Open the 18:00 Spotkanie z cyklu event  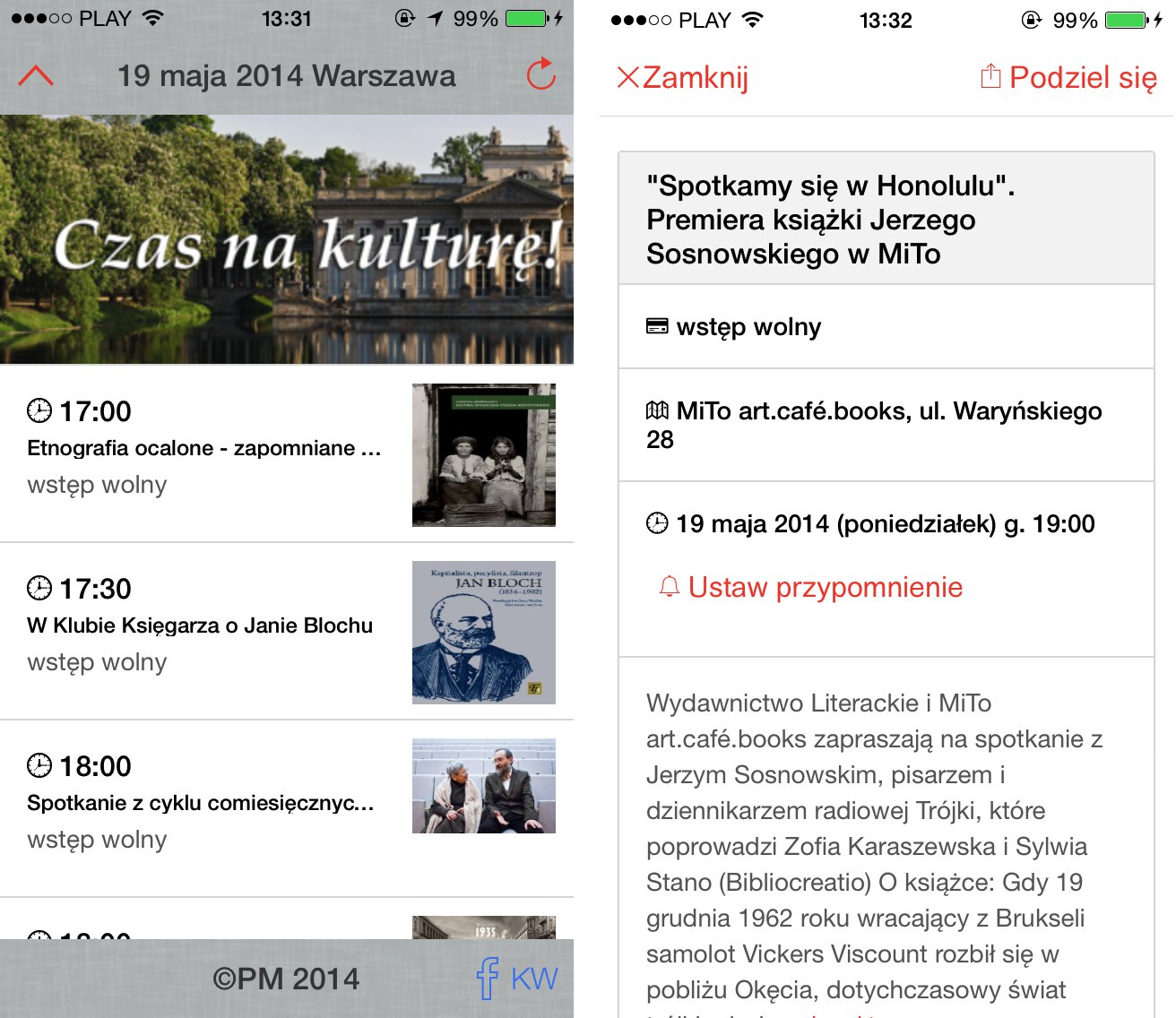[x=199, y=803]
